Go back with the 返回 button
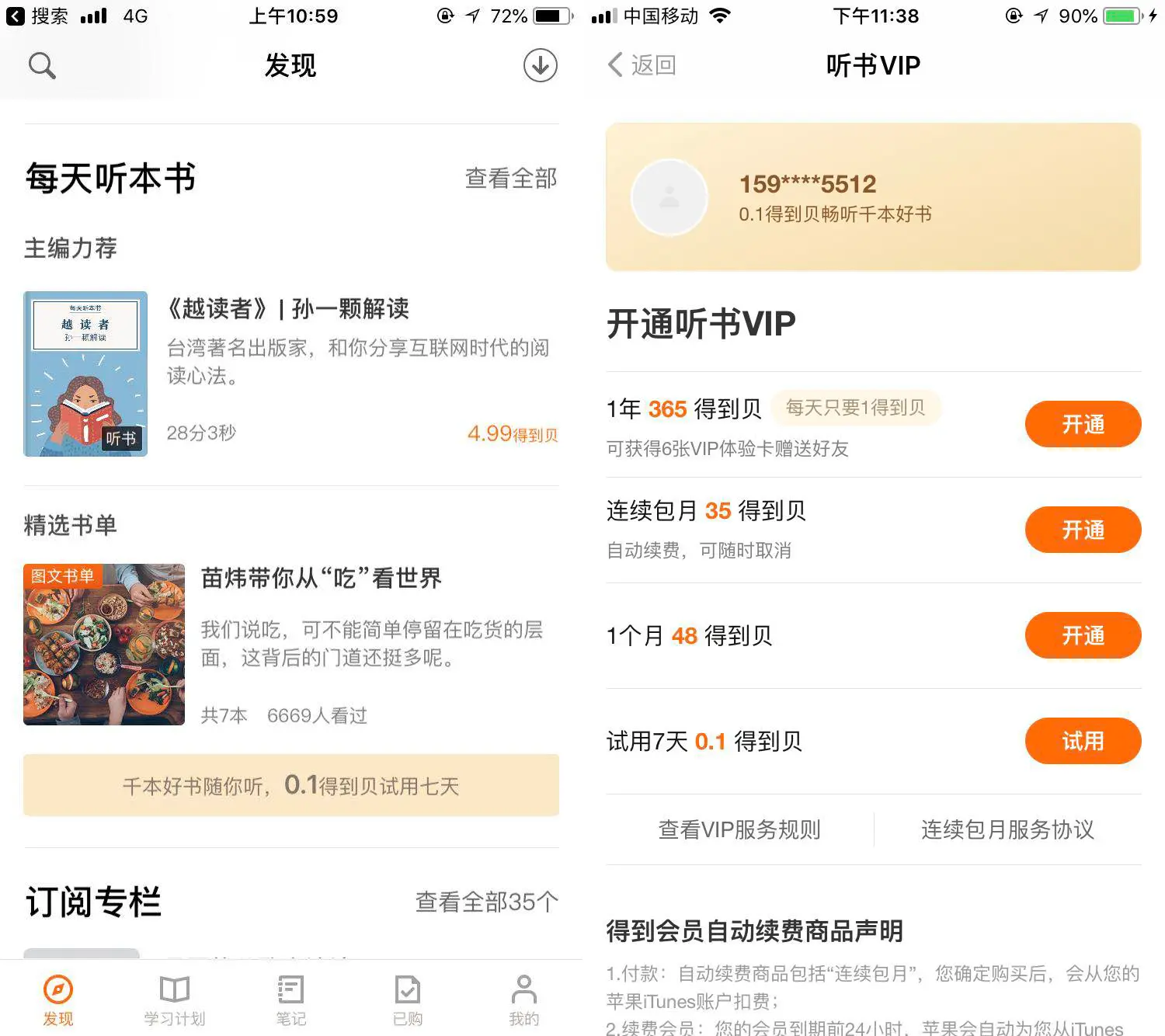Screen dimensions: 1165x1036 pyautogui.click(x=642, y=65)
